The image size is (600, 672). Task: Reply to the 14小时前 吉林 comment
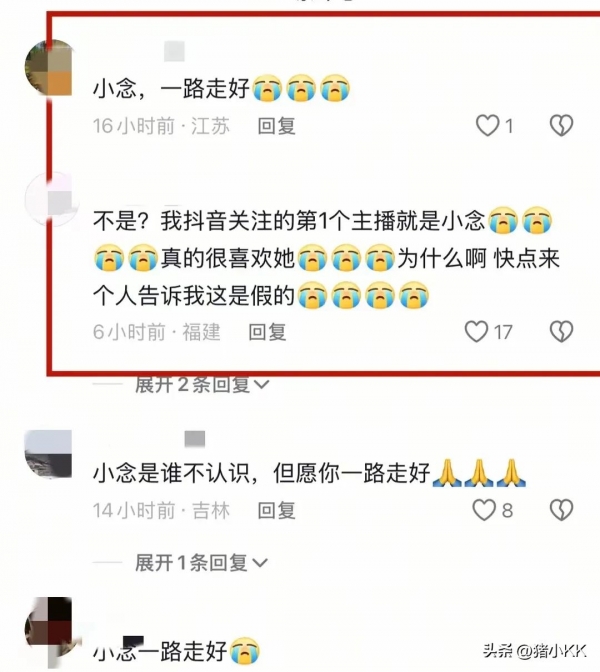click(x=276, y=511)
